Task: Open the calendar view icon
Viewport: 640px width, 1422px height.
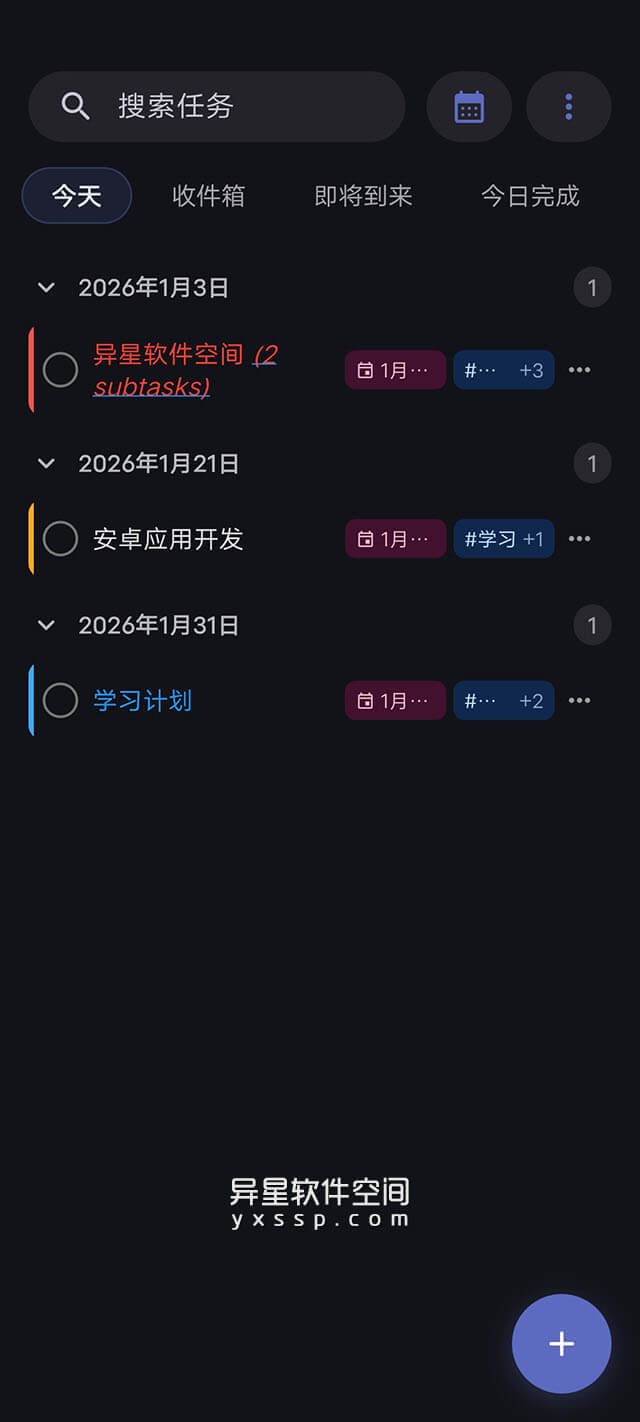Action: click(x=469, y=106)
